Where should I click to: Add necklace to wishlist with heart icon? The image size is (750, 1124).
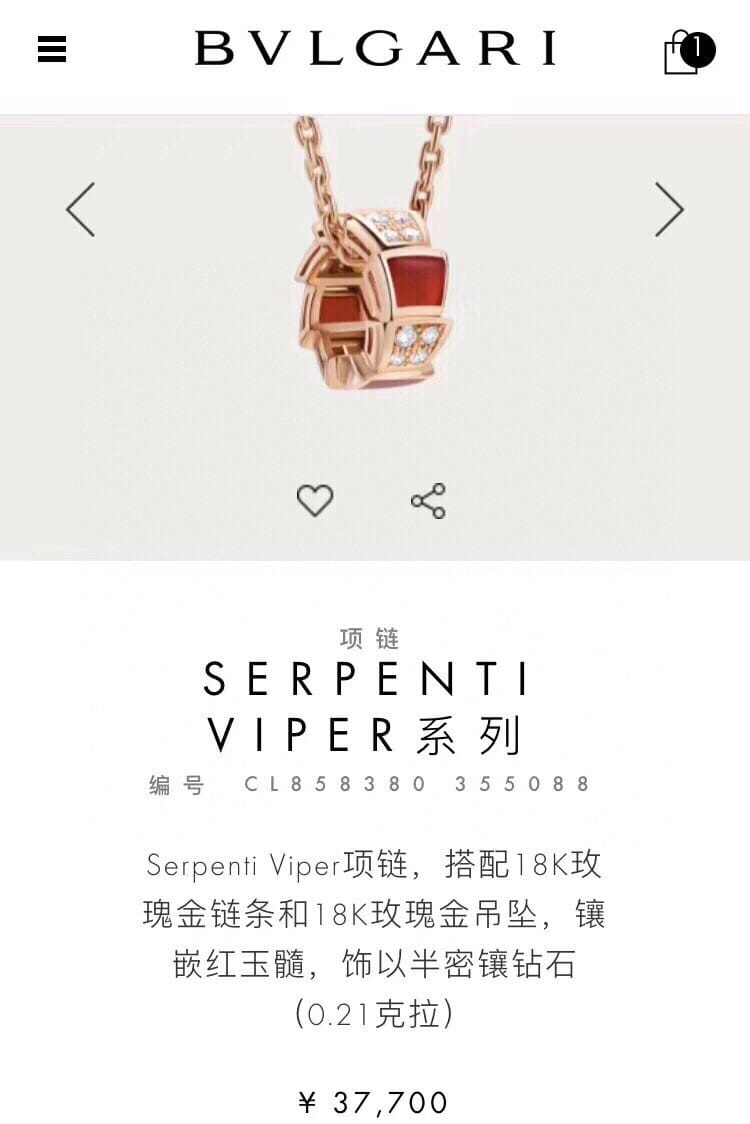(315, 500)
